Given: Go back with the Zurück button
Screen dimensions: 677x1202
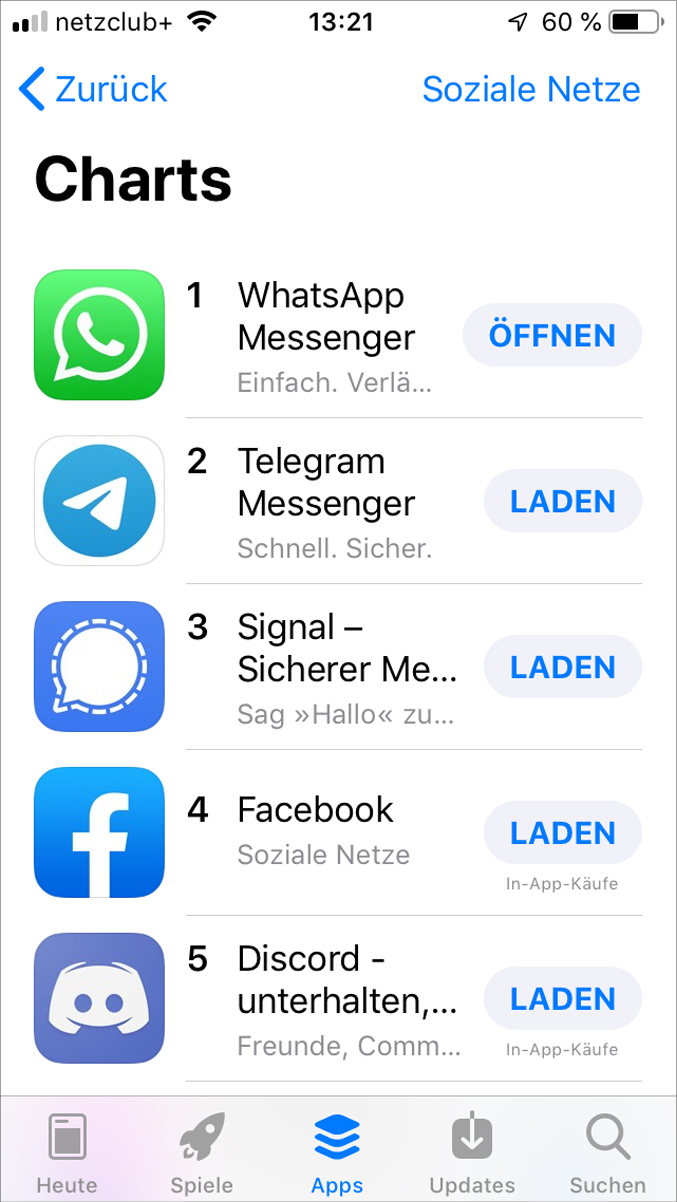Looking at the screenshot, I should coord(93,89).
